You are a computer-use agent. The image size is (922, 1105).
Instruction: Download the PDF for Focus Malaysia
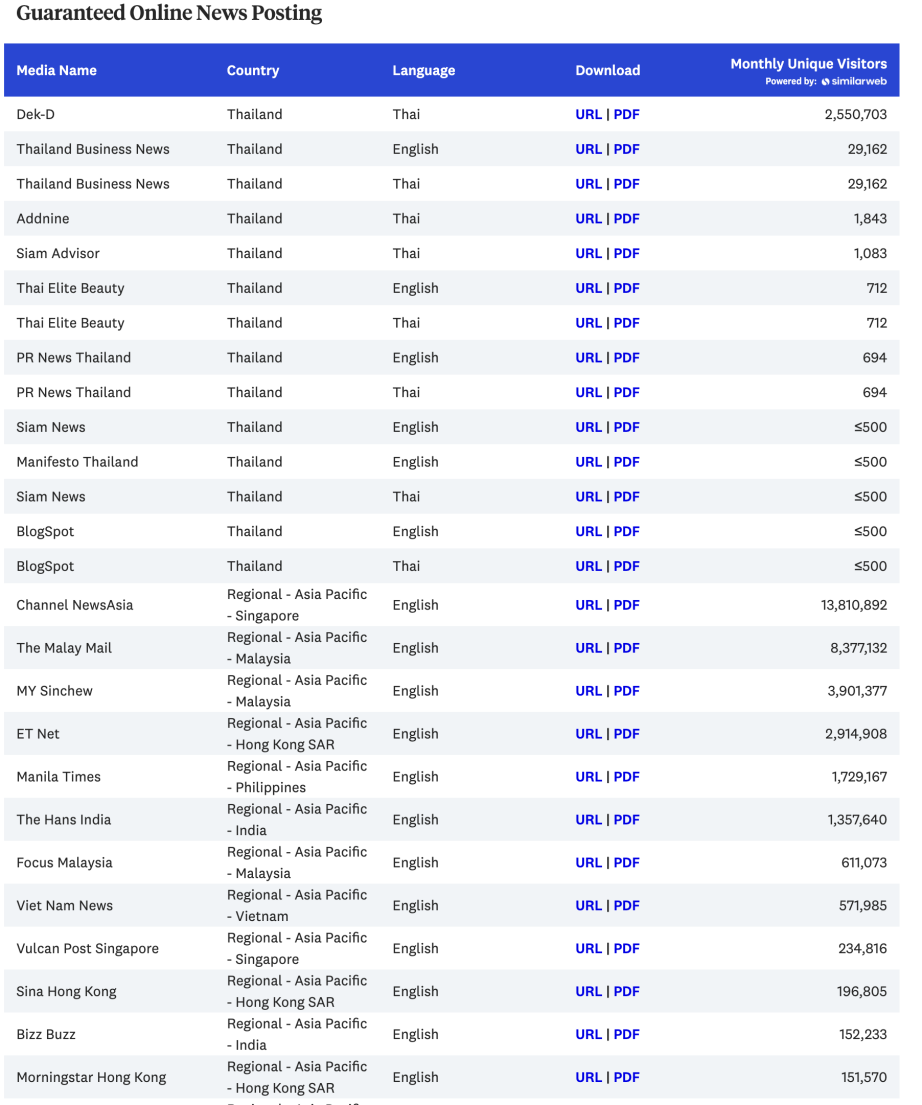coord(626,863)
